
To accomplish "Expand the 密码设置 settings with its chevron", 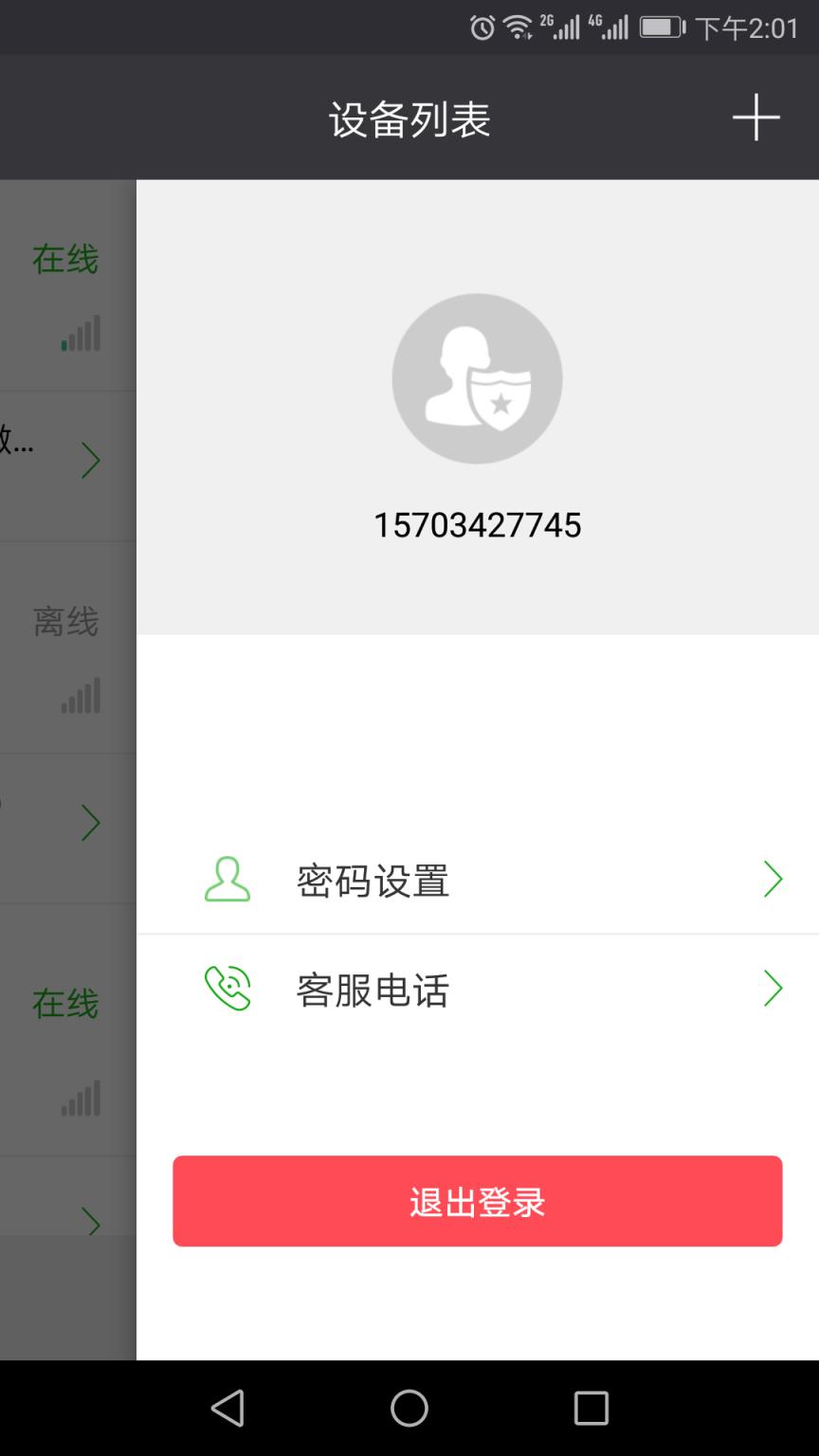I will pyautogui.click(x=773, y=880).
